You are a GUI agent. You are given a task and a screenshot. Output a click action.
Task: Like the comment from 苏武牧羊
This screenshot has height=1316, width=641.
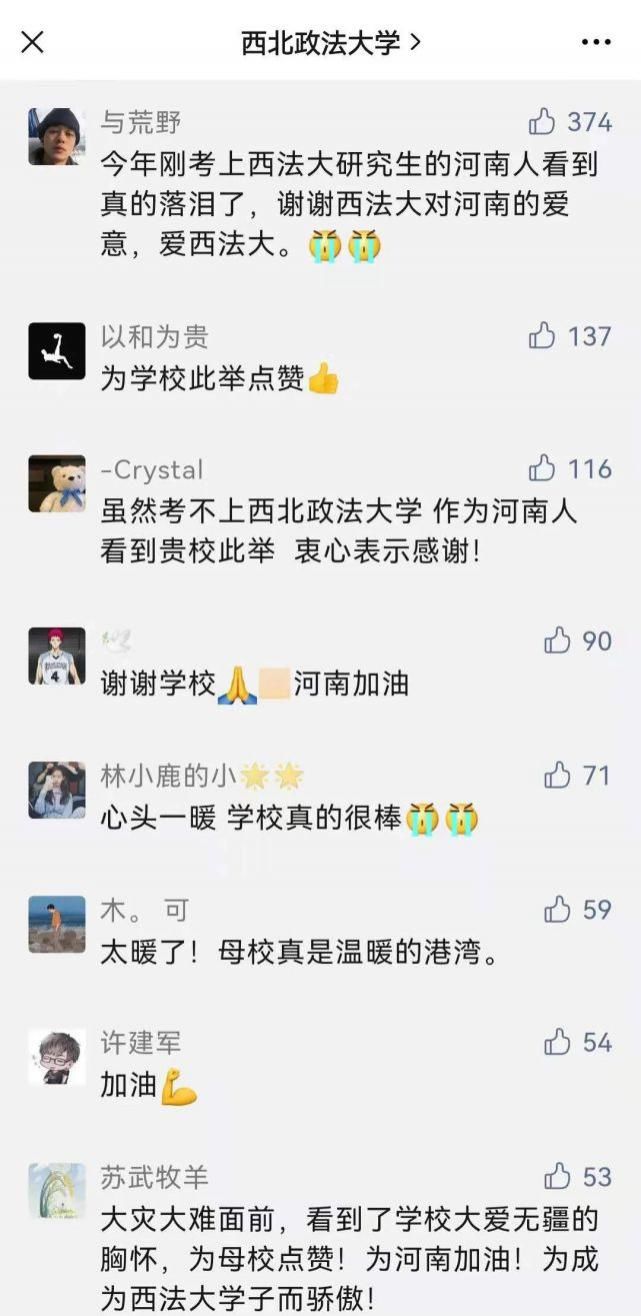[x=557, y=1176]
